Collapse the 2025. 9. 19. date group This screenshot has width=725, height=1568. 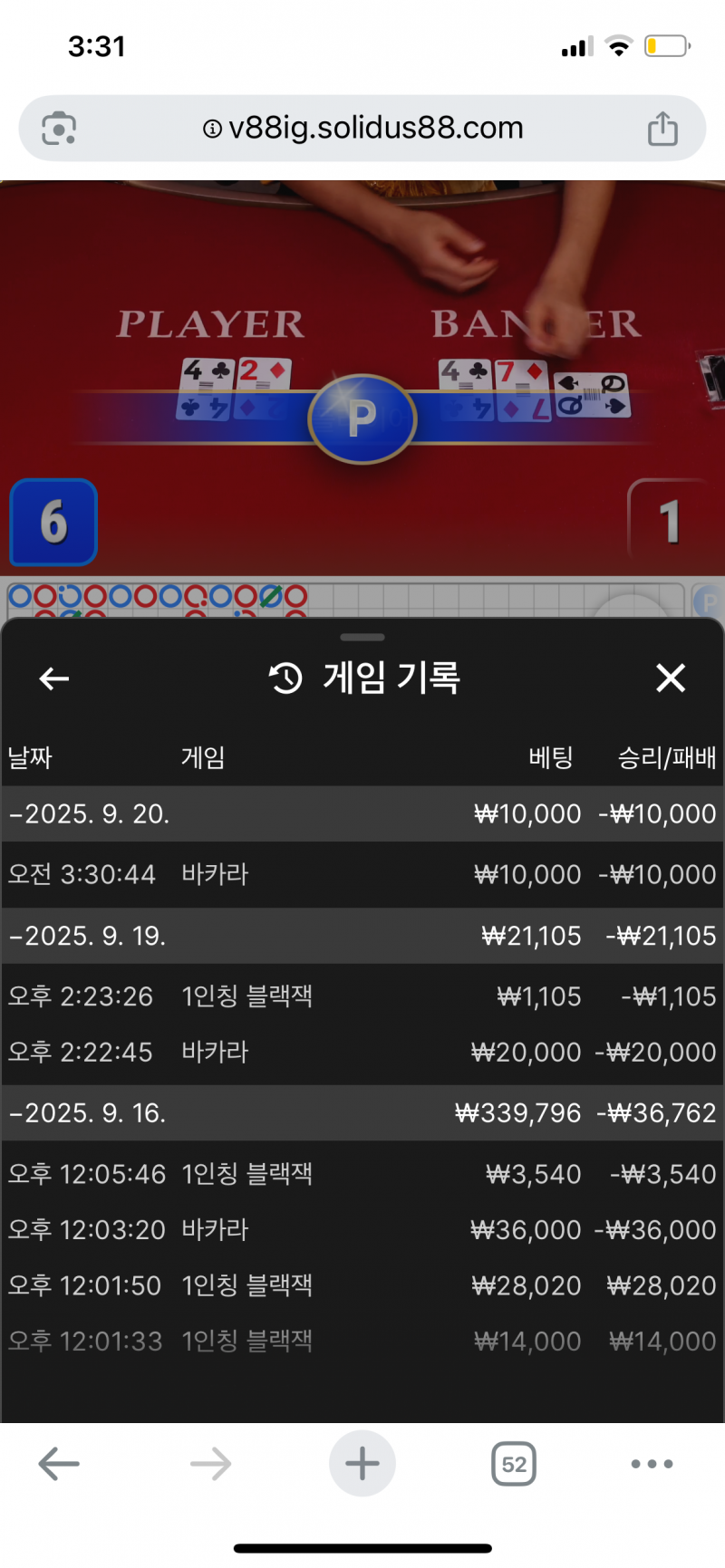(91, 936)
